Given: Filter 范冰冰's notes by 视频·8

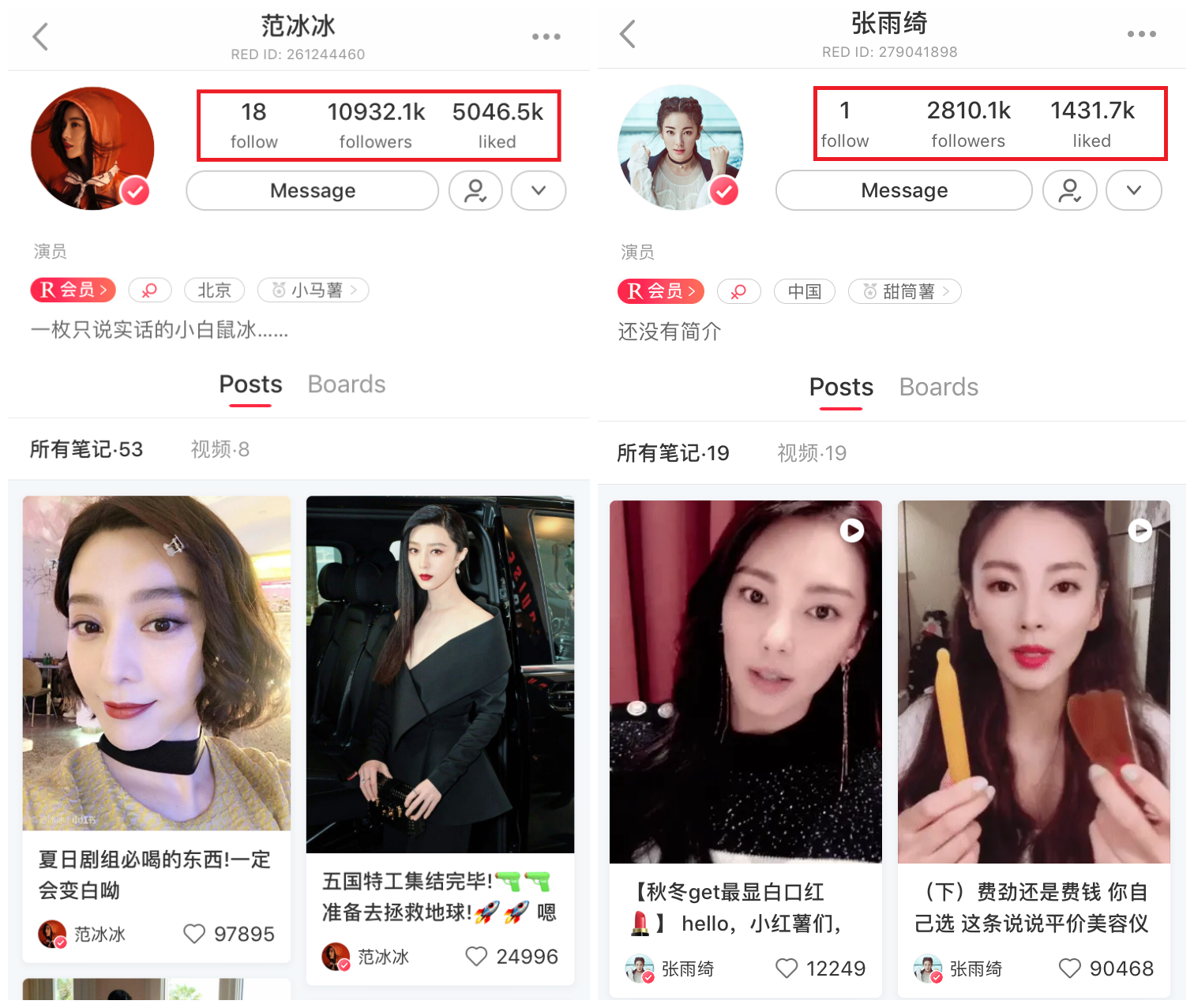Looking at the screenshot, I should click(x=220, y=449).
